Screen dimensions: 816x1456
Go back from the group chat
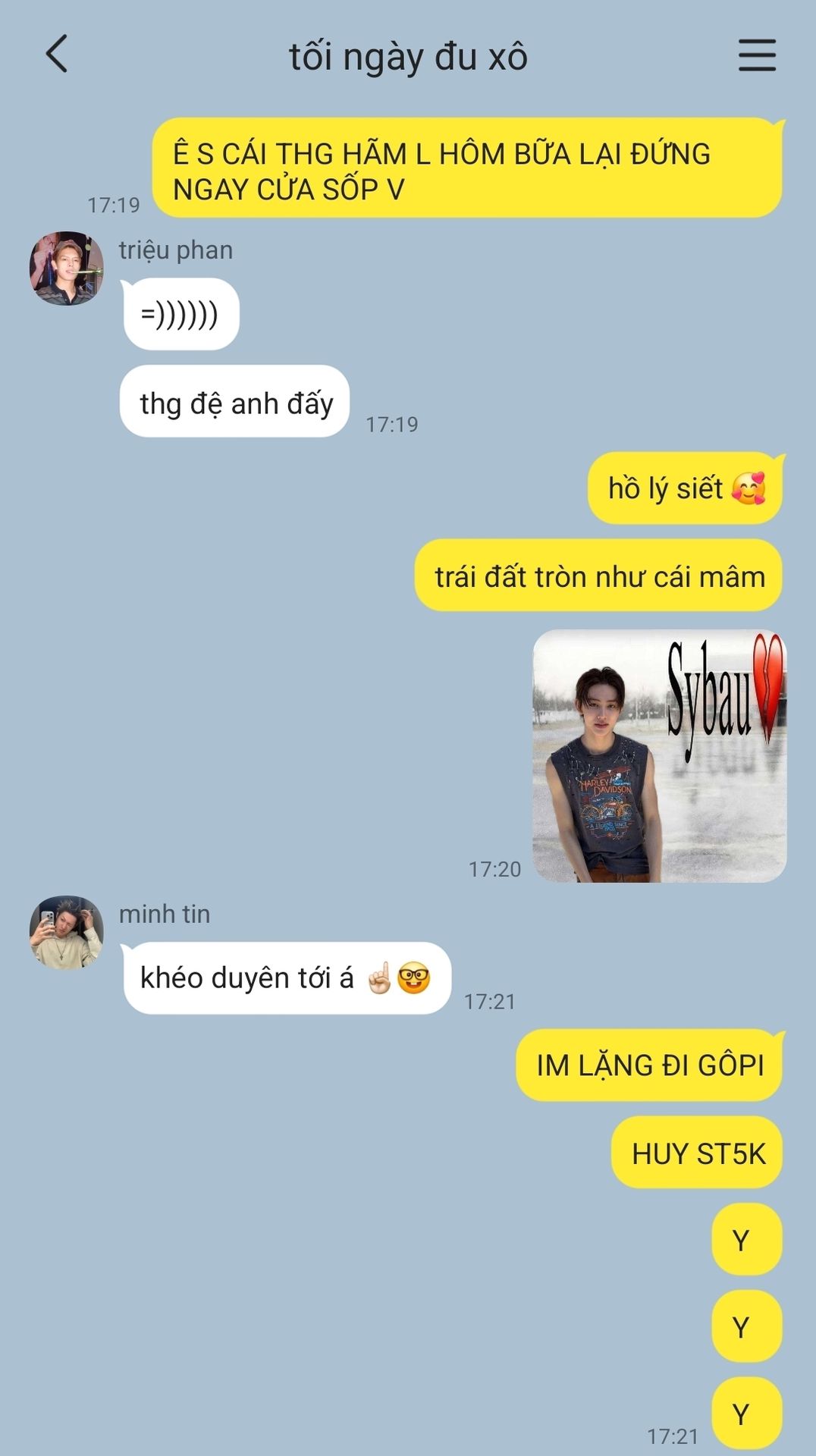click(x=57, y=55)
